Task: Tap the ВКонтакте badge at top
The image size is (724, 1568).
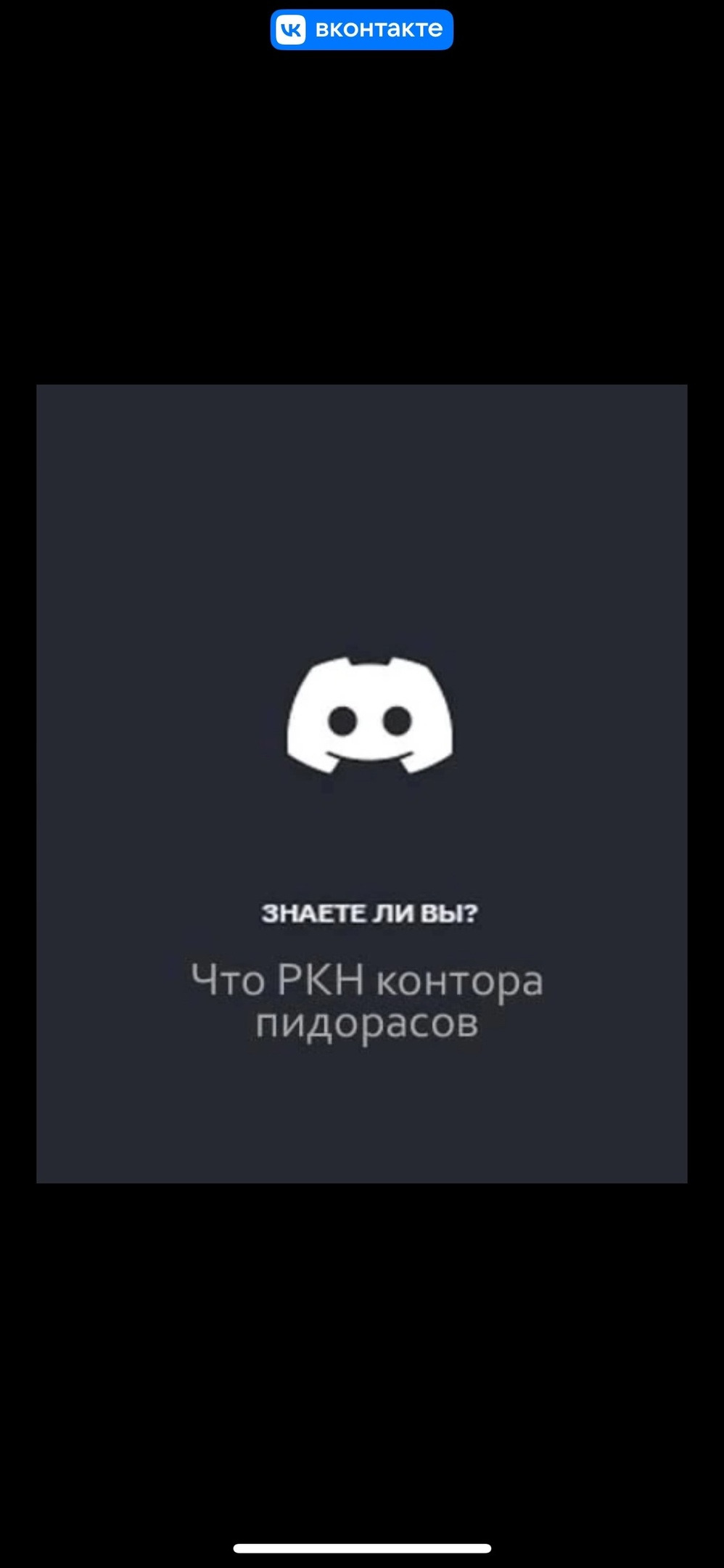Action: [x=361, y=30]
